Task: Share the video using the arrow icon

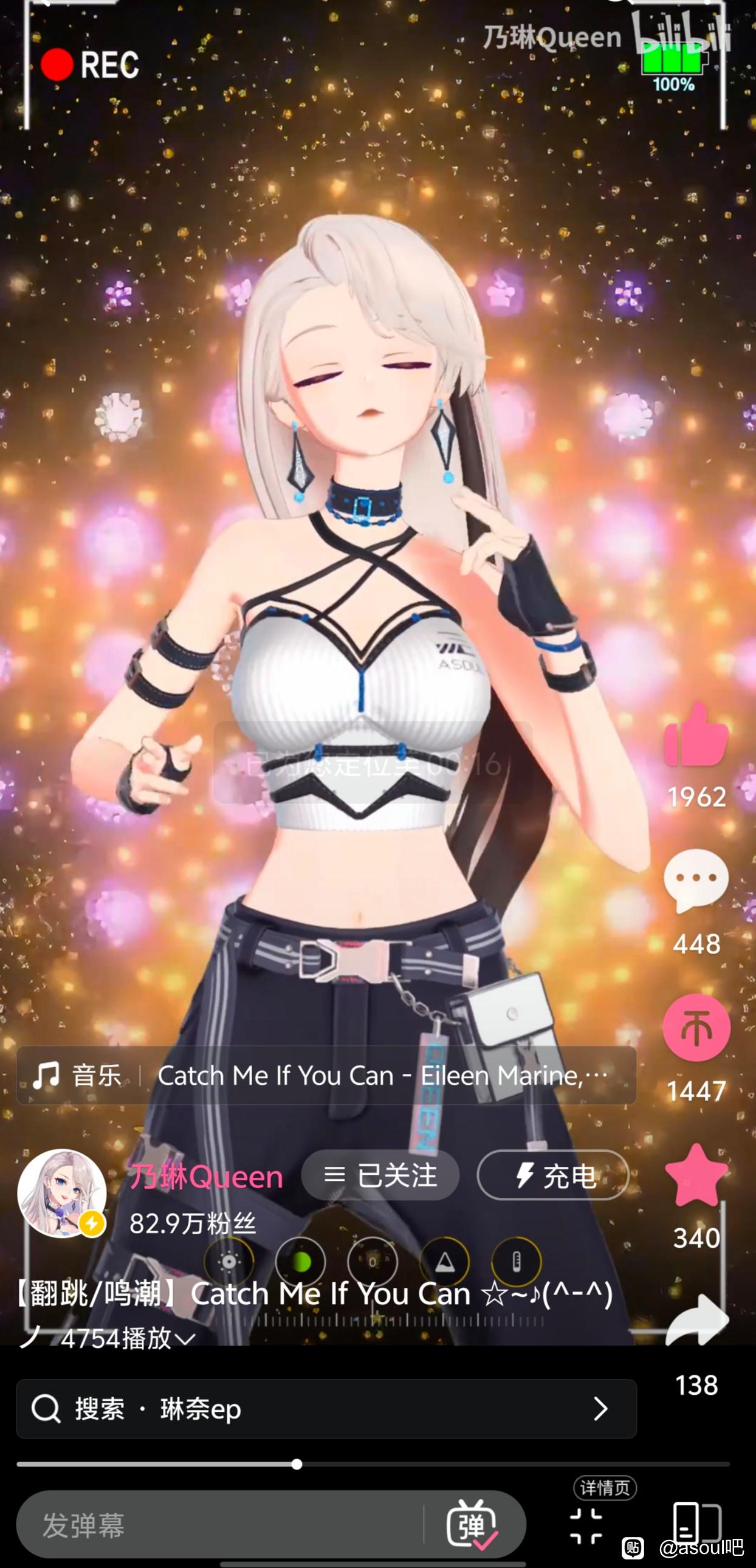Action: point(696,1321)
